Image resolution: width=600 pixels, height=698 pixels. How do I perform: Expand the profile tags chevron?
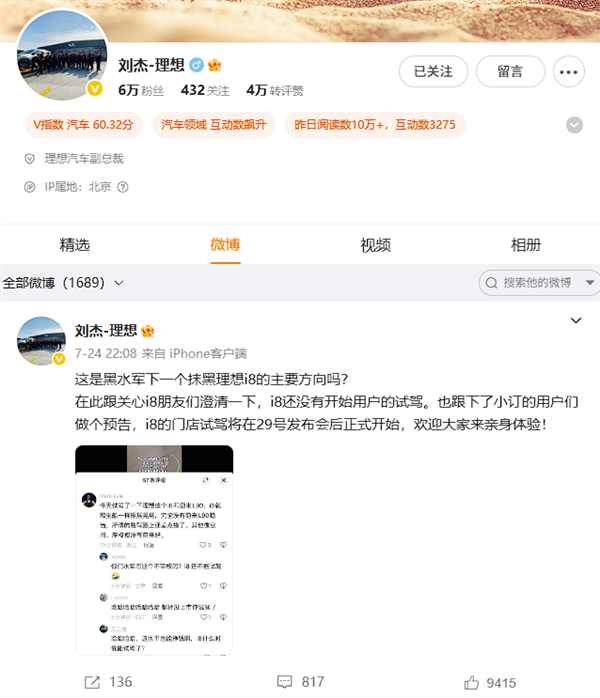pyautogui.click(x=574, y=125)
